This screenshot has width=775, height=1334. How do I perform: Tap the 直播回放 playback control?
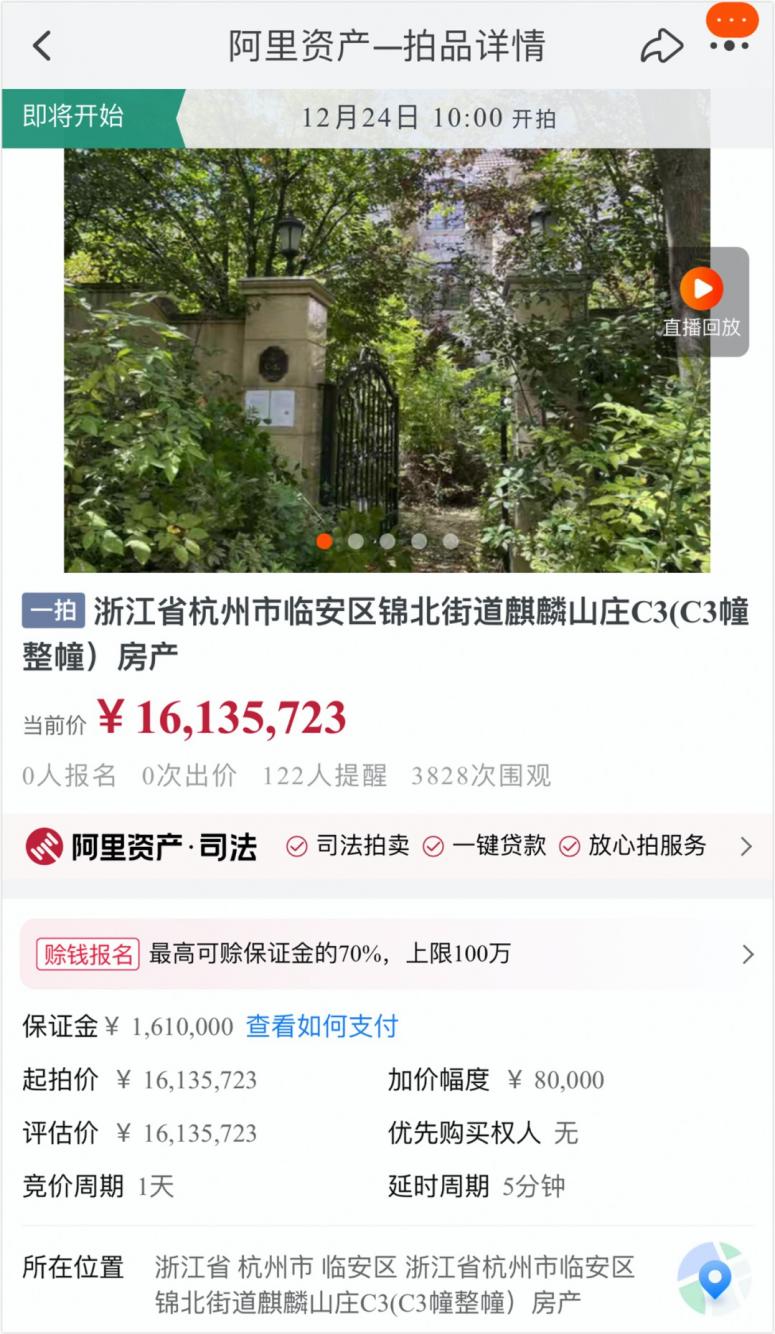(703, 287)
